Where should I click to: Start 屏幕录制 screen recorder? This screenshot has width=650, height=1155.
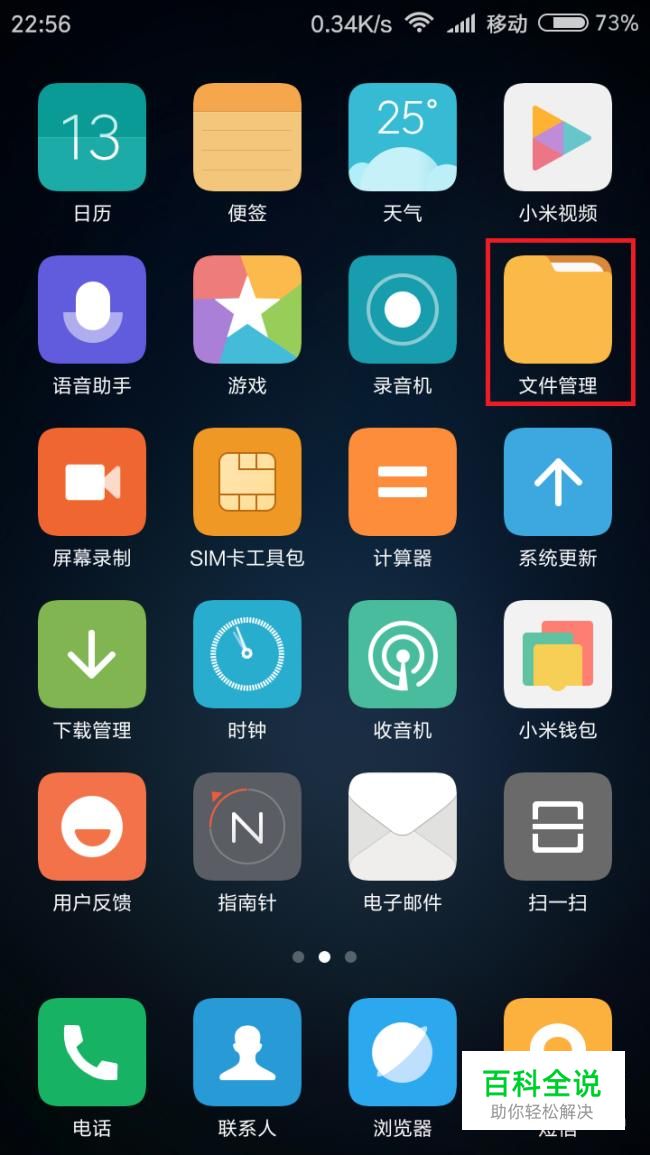(x=92, y=482)
